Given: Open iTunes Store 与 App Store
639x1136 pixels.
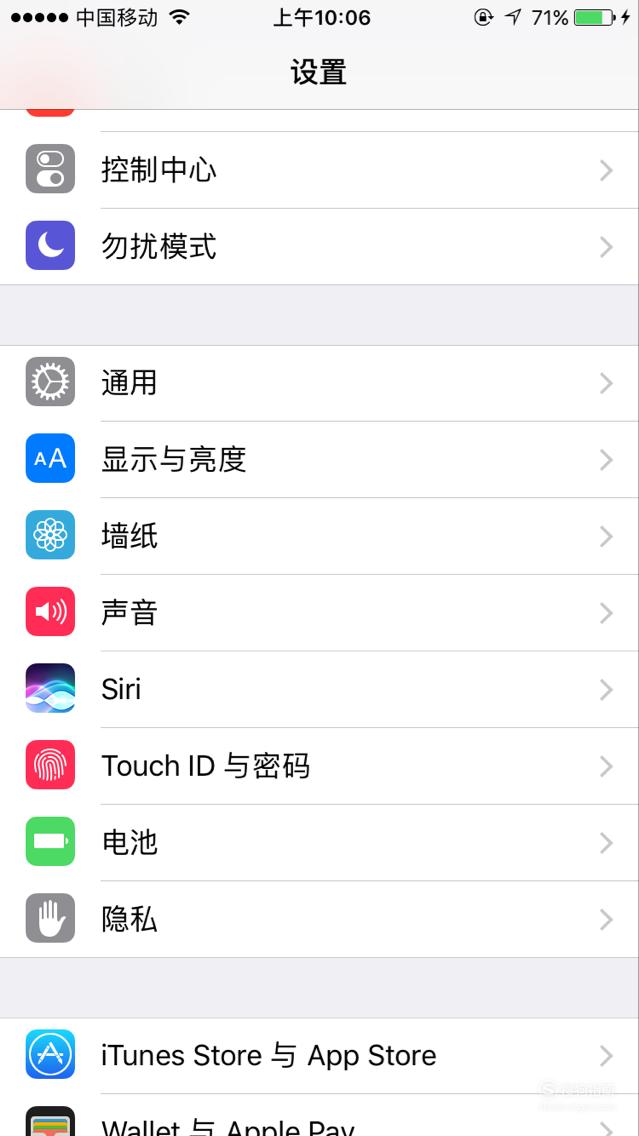Looking at the screenshot, I should [x=319, y=1056].
